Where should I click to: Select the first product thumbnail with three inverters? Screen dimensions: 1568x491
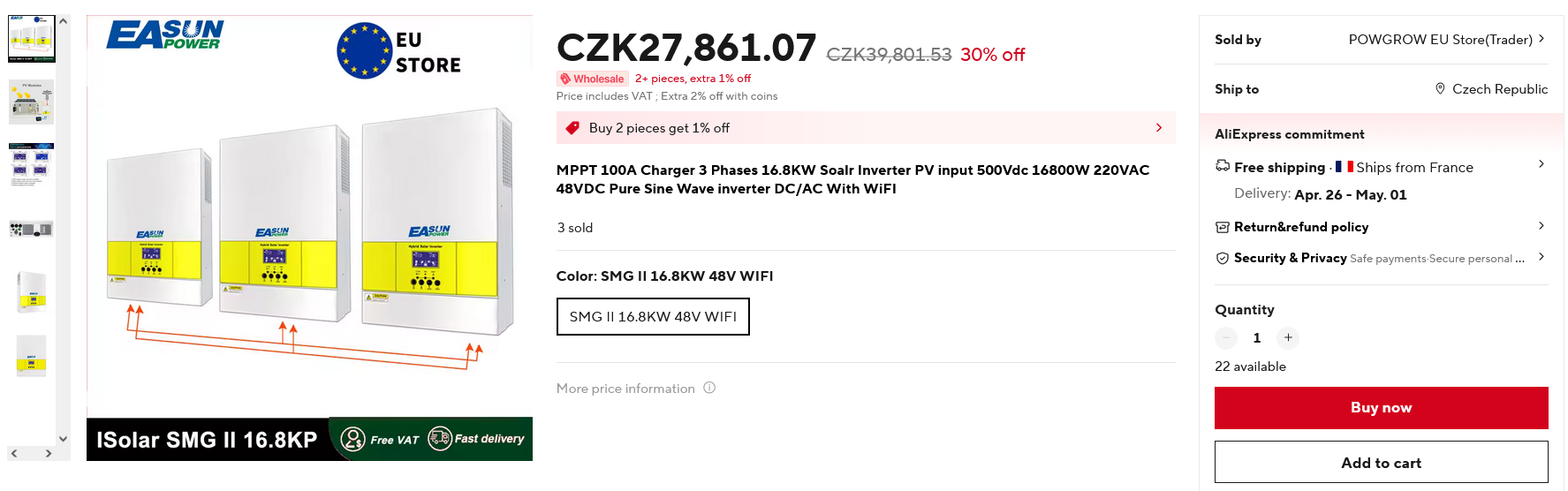click(x=32, y=39)
